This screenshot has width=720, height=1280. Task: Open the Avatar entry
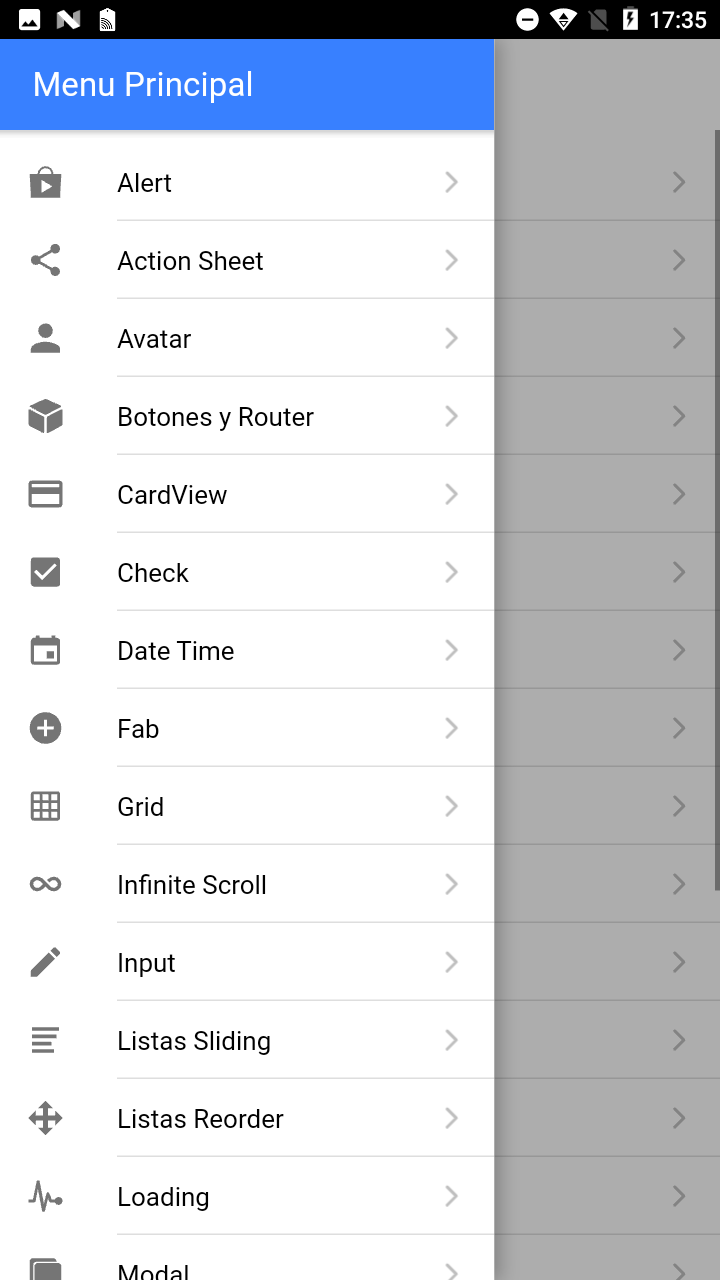coord(247,338)
